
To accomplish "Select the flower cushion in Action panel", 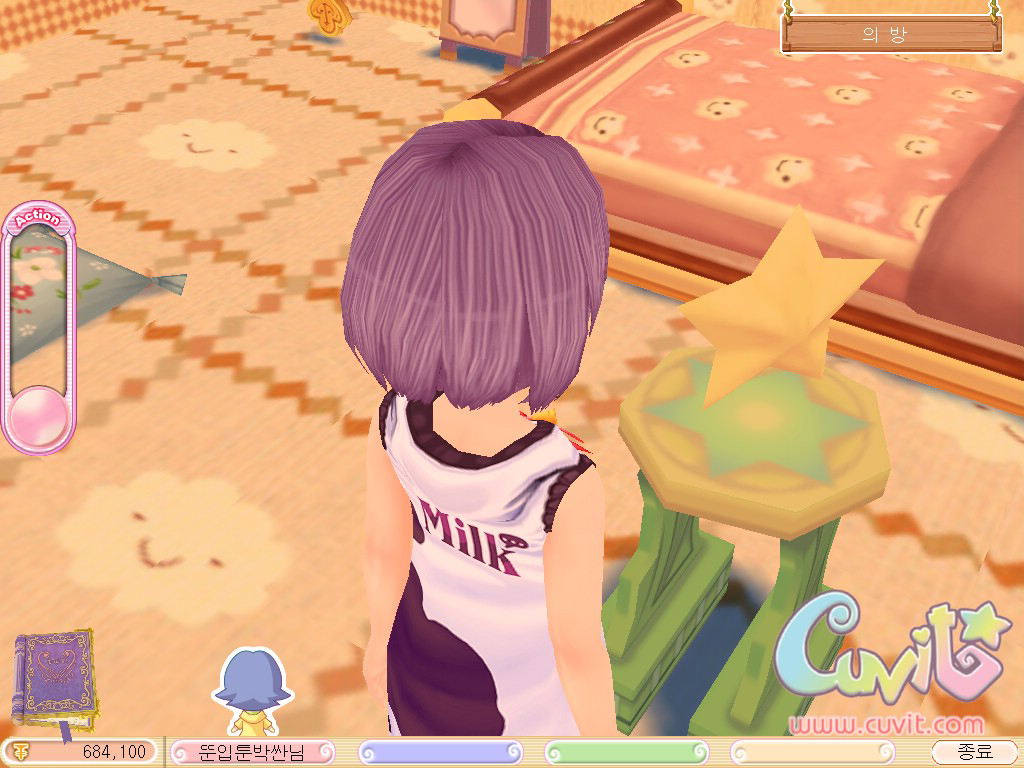I will coord(38,294).
